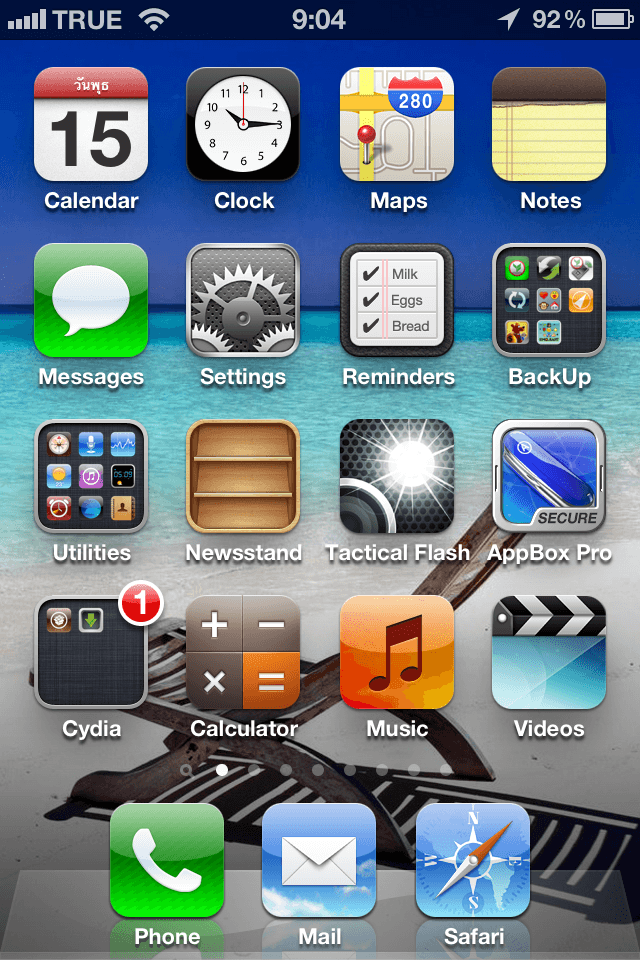Screen dimensions: 640x960
Task: Tap the home screen page indicator dots
Action: 318,771
